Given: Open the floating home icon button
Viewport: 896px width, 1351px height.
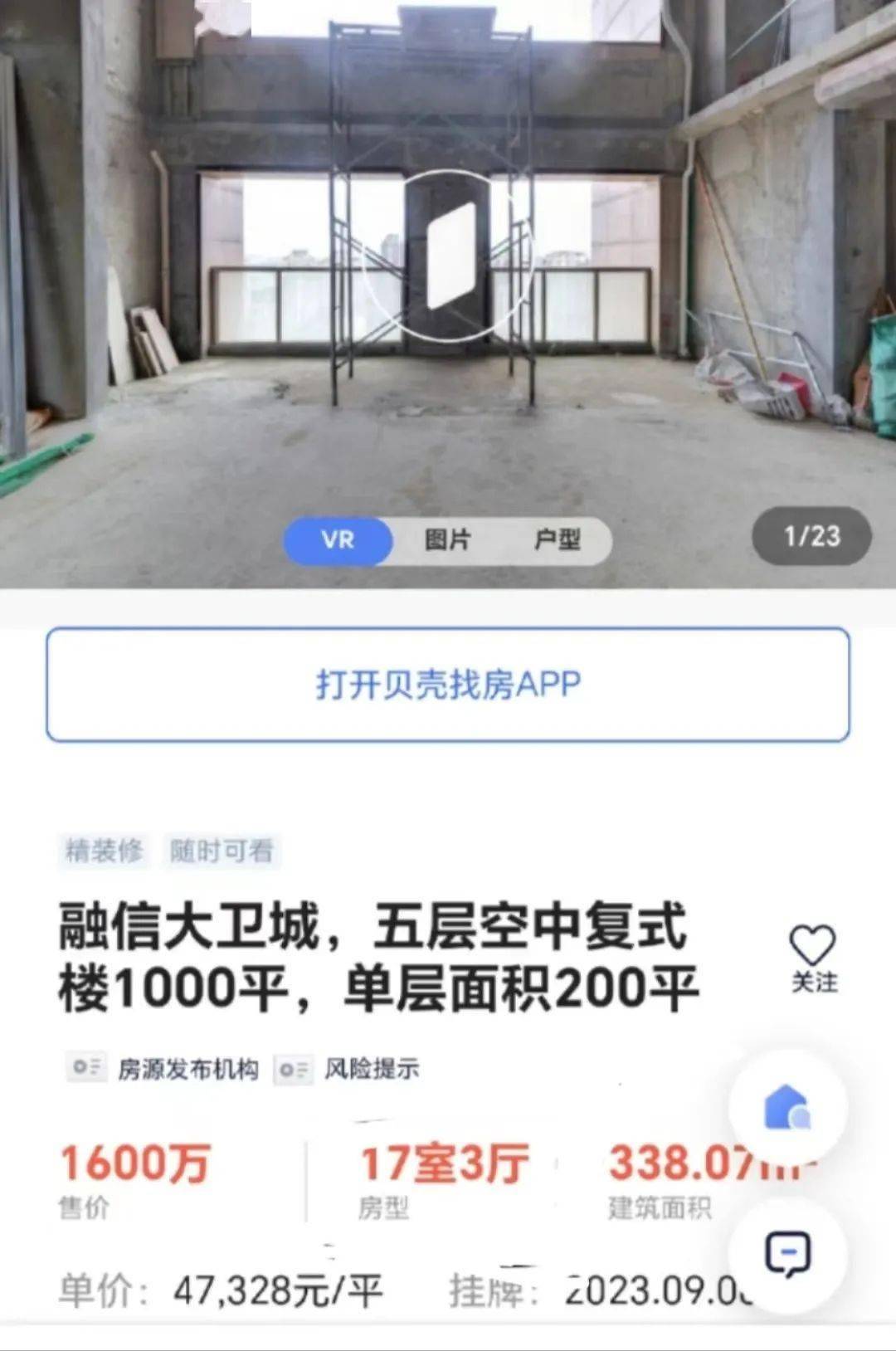Looking at the screenshot, I should click(x=786, y=1107).
